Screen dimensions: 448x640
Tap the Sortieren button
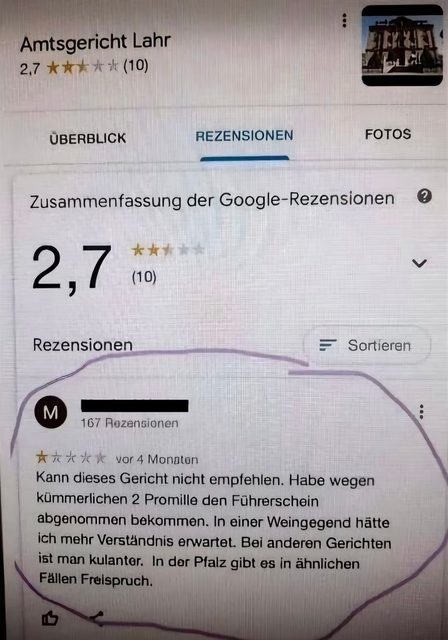[367, 345]
